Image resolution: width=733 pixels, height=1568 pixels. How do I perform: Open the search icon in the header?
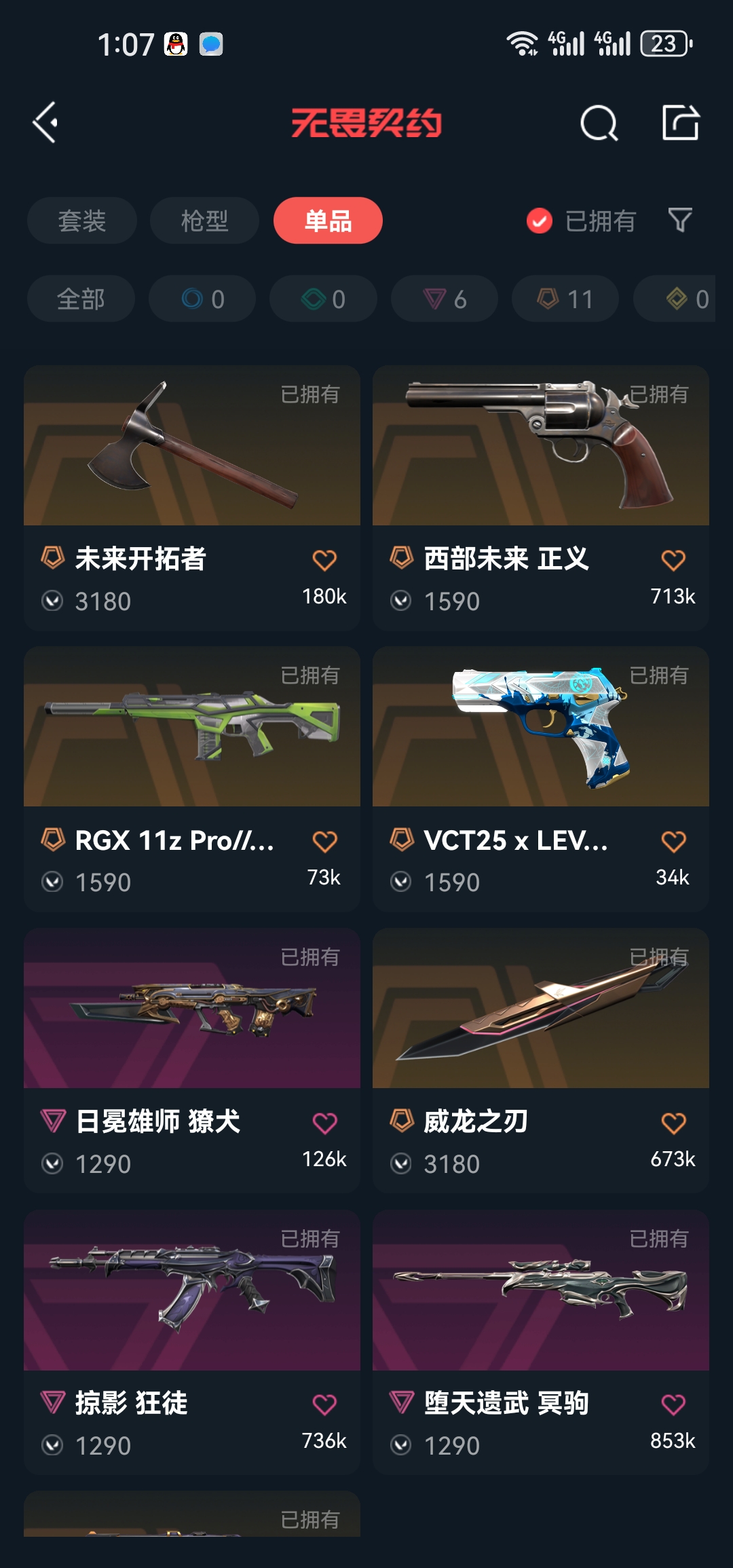point(599,123)
